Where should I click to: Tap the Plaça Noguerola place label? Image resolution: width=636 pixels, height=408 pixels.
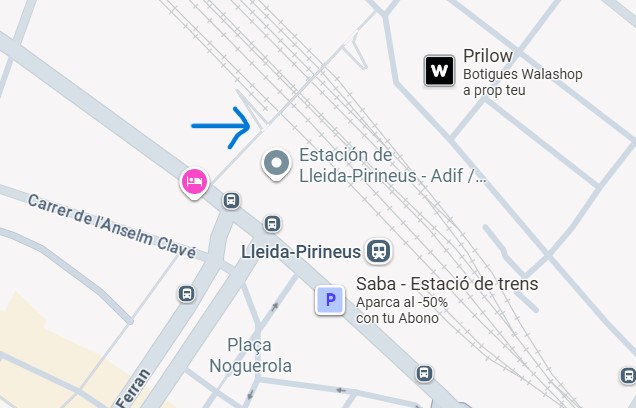[250, 355]
